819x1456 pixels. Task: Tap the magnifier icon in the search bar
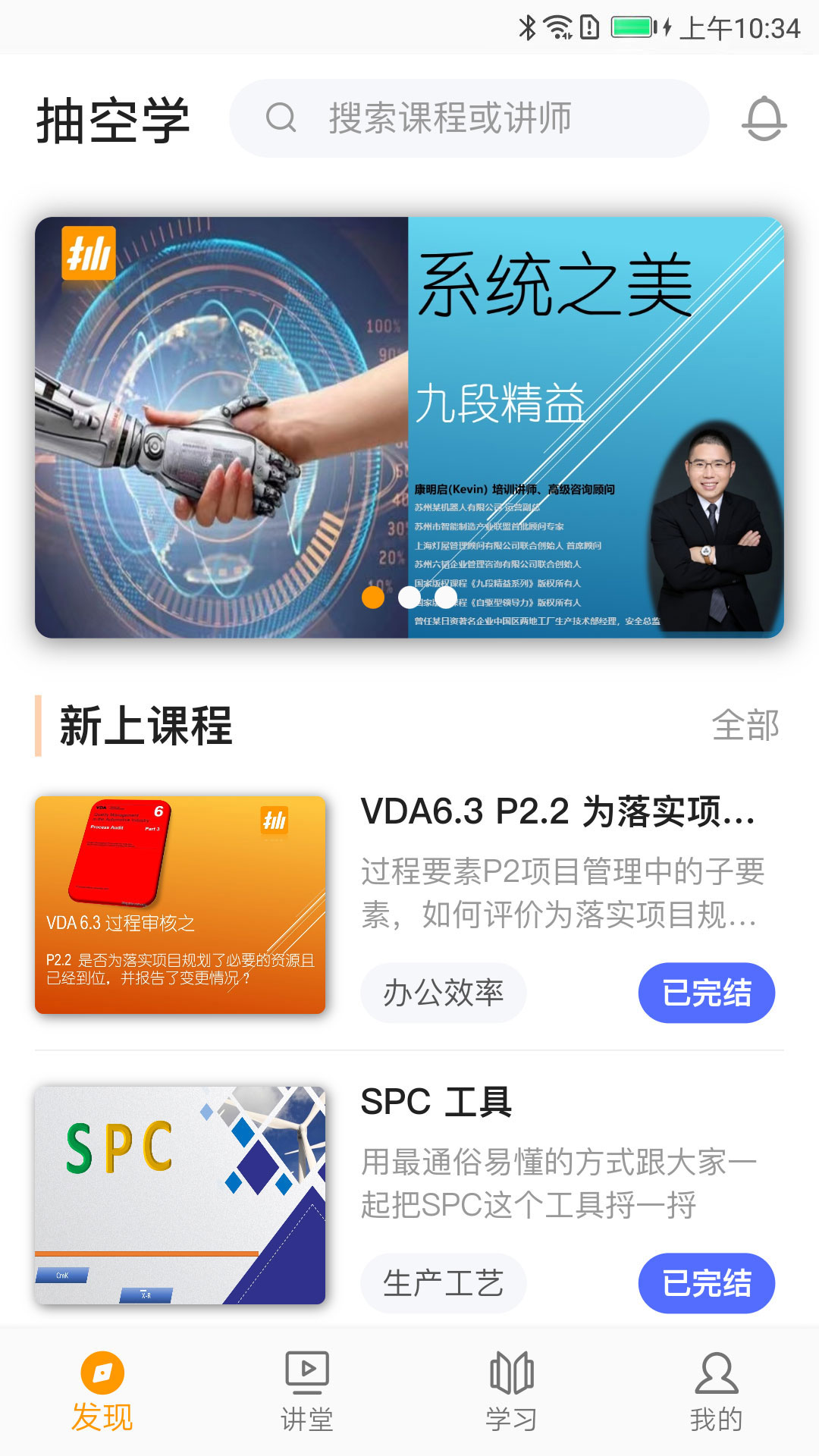pyautogui.click(x=281, y=118)
